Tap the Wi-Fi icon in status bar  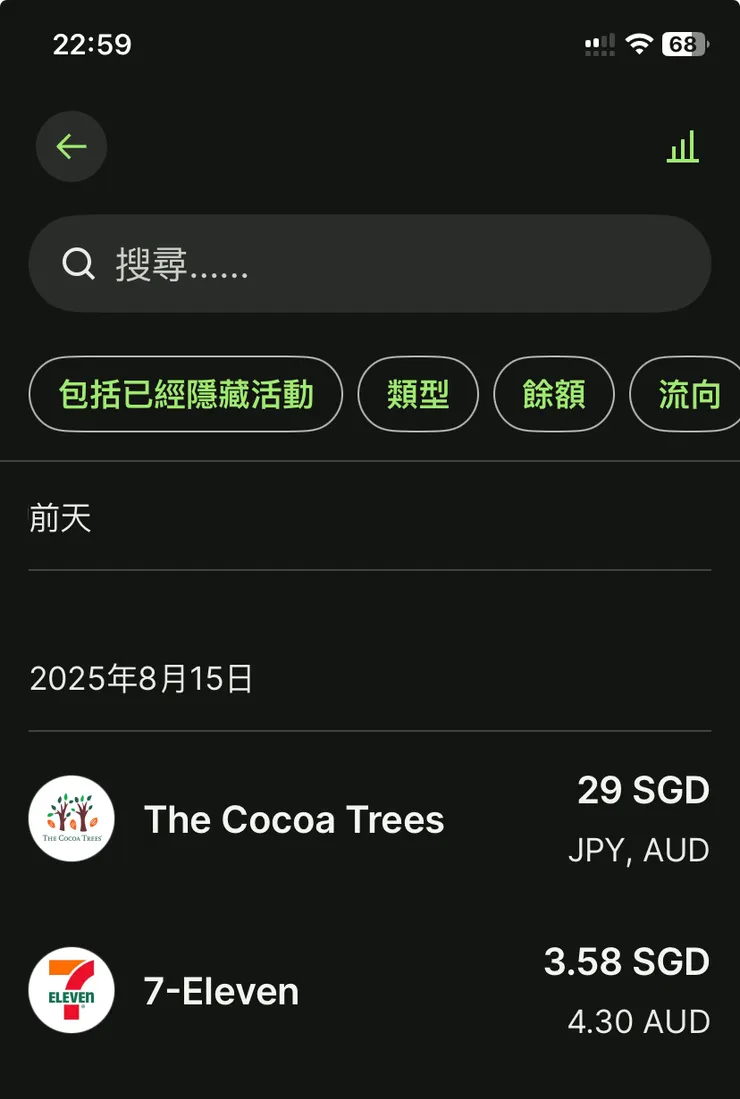[x=639, y=43]
